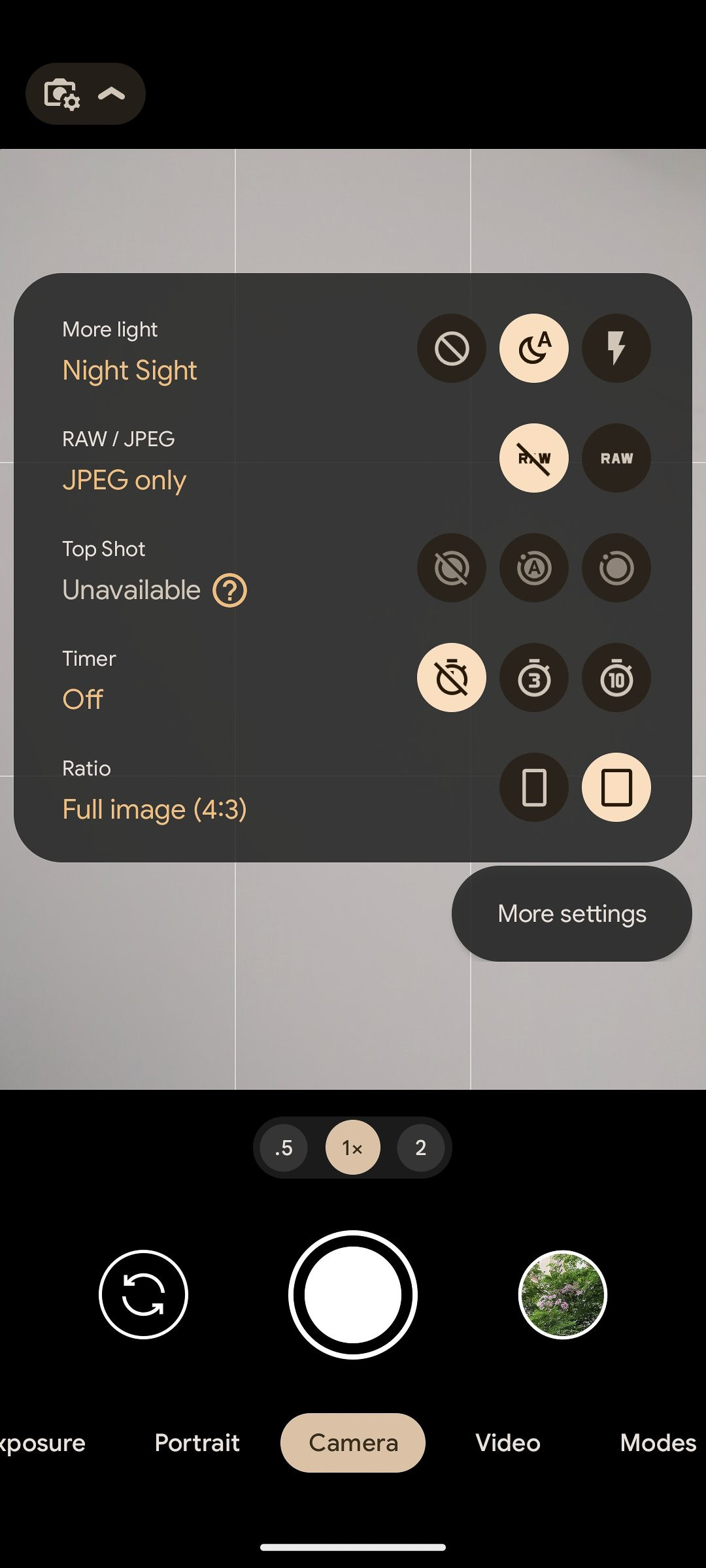Switch to Video mode
The width and height of the screenshot is (706, 1568).
click(x=508, y=1443)
